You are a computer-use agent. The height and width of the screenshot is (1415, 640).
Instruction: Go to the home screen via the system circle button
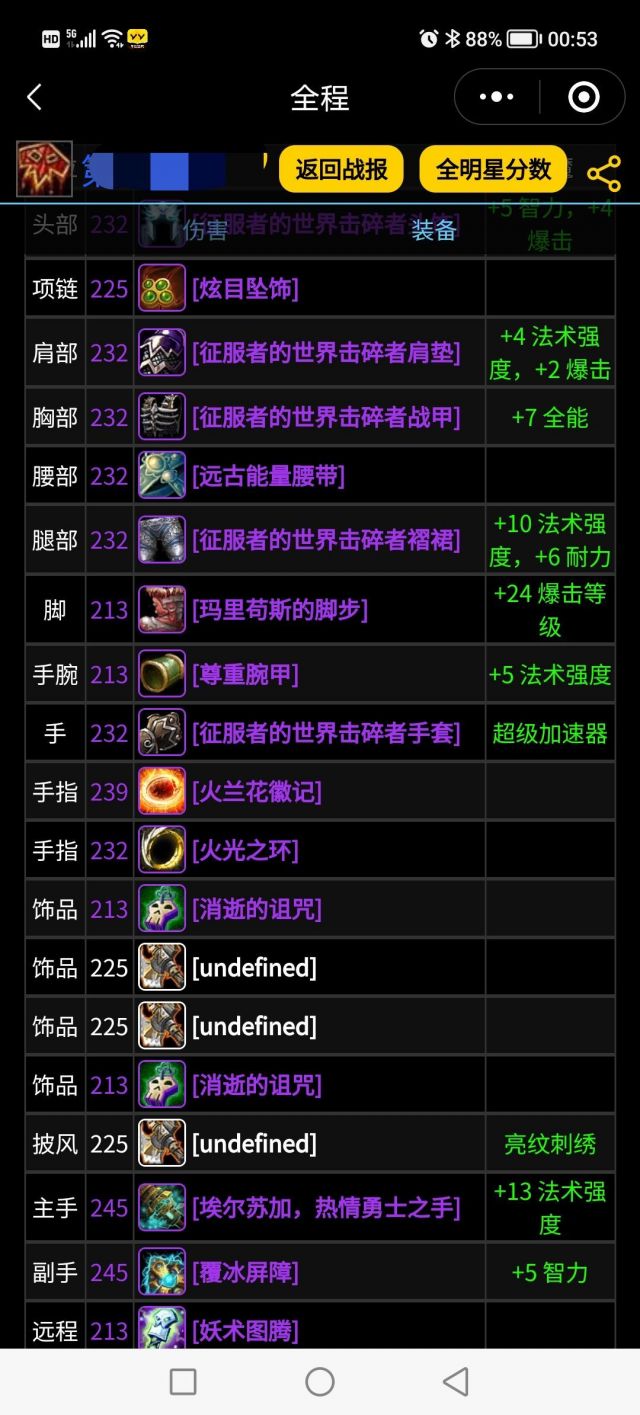pos(320,1381)
